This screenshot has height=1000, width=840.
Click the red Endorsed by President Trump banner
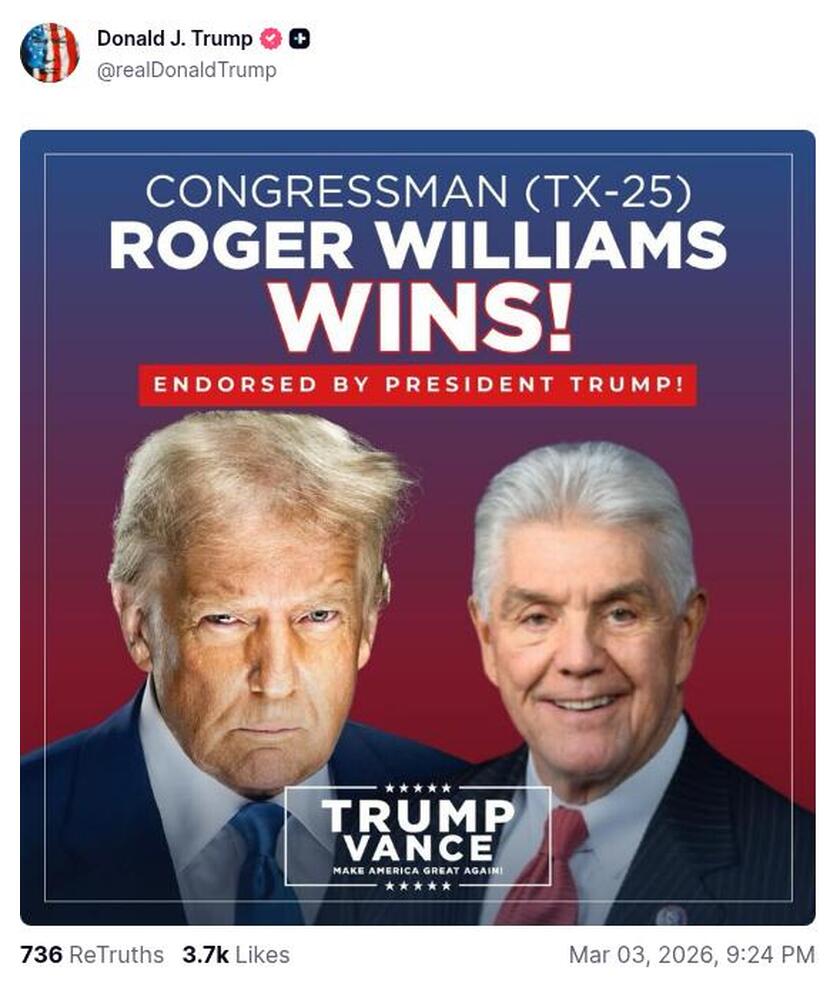pyautogui.click(x=420, y=384)
